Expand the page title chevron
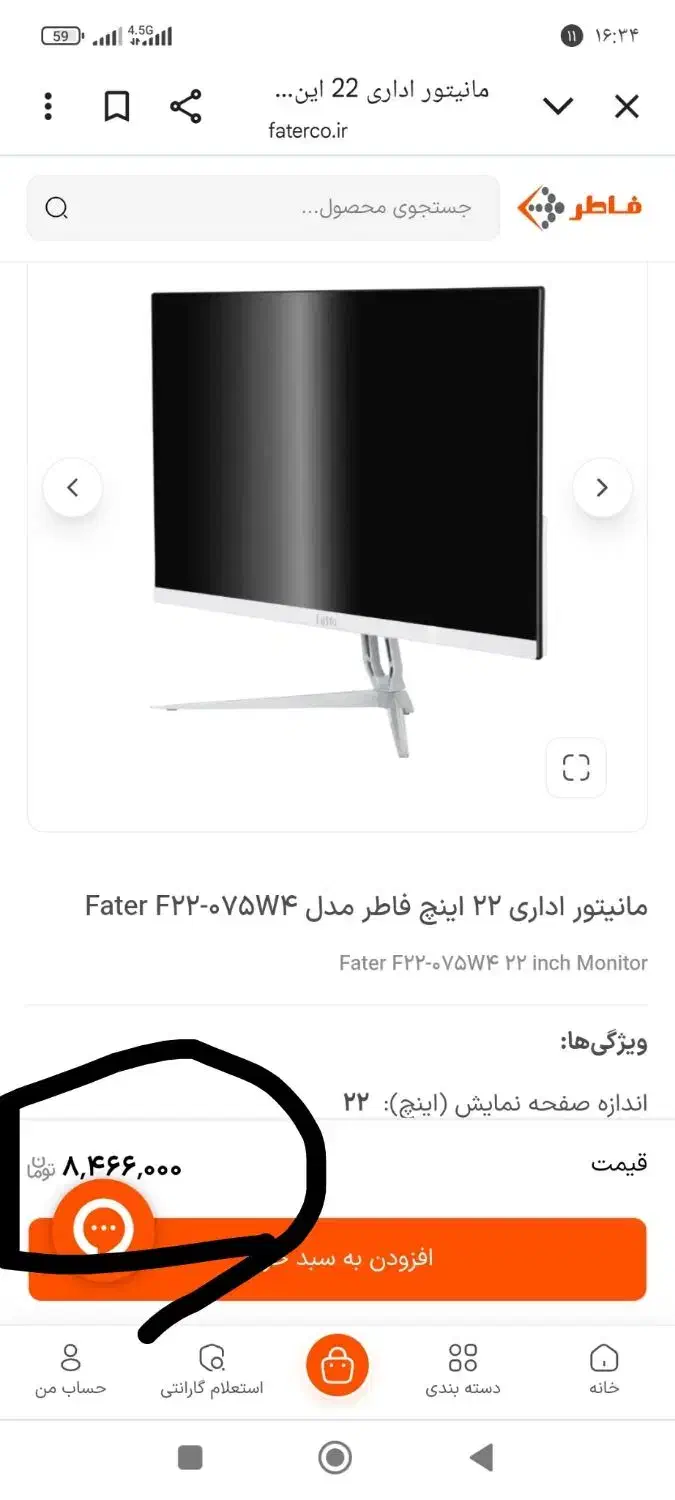Screen dimensions: 675x1500 (x=558, y=106)
